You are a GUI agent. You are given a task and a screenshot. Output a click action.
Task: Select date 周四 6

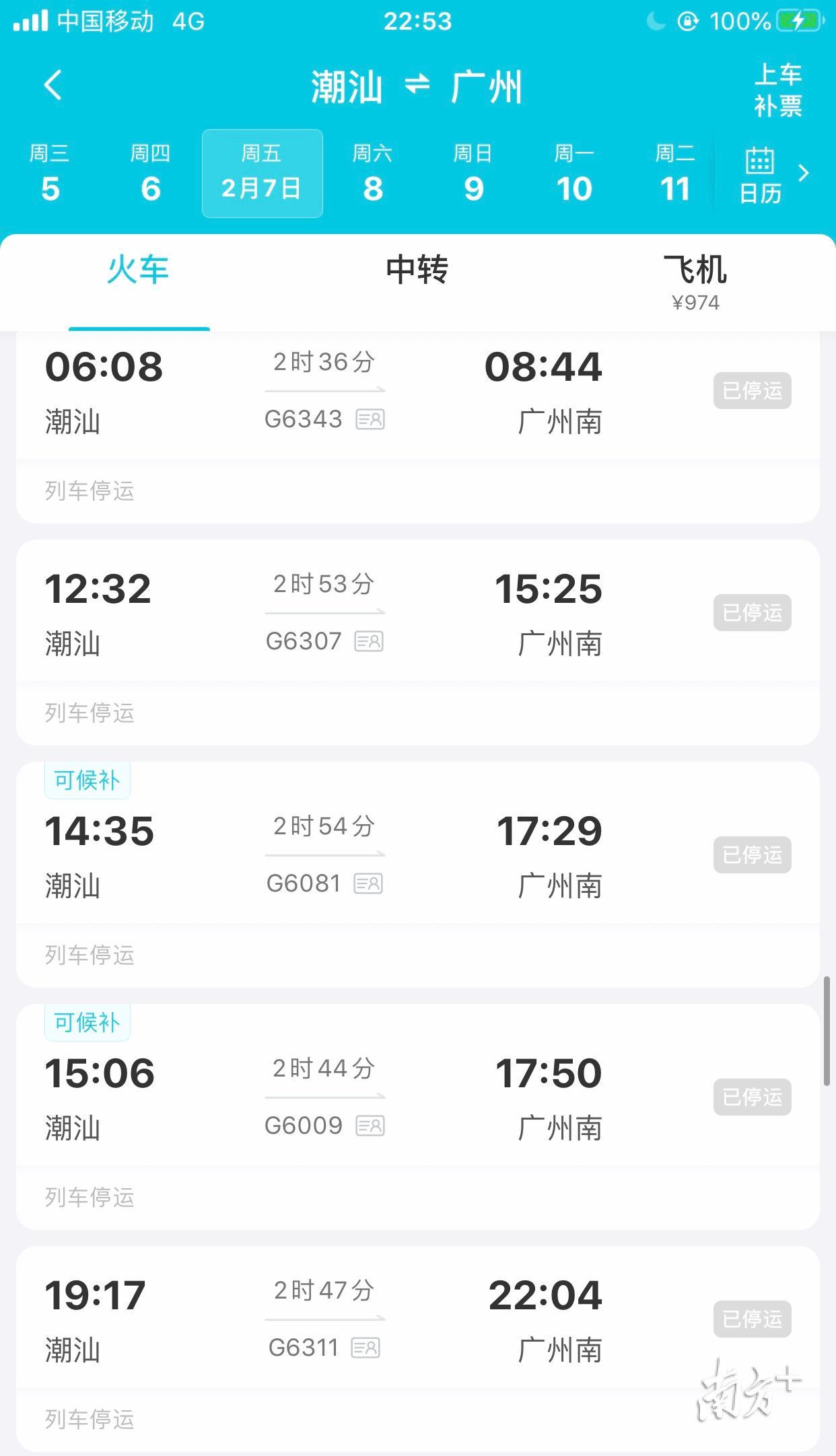click(150, 174)
